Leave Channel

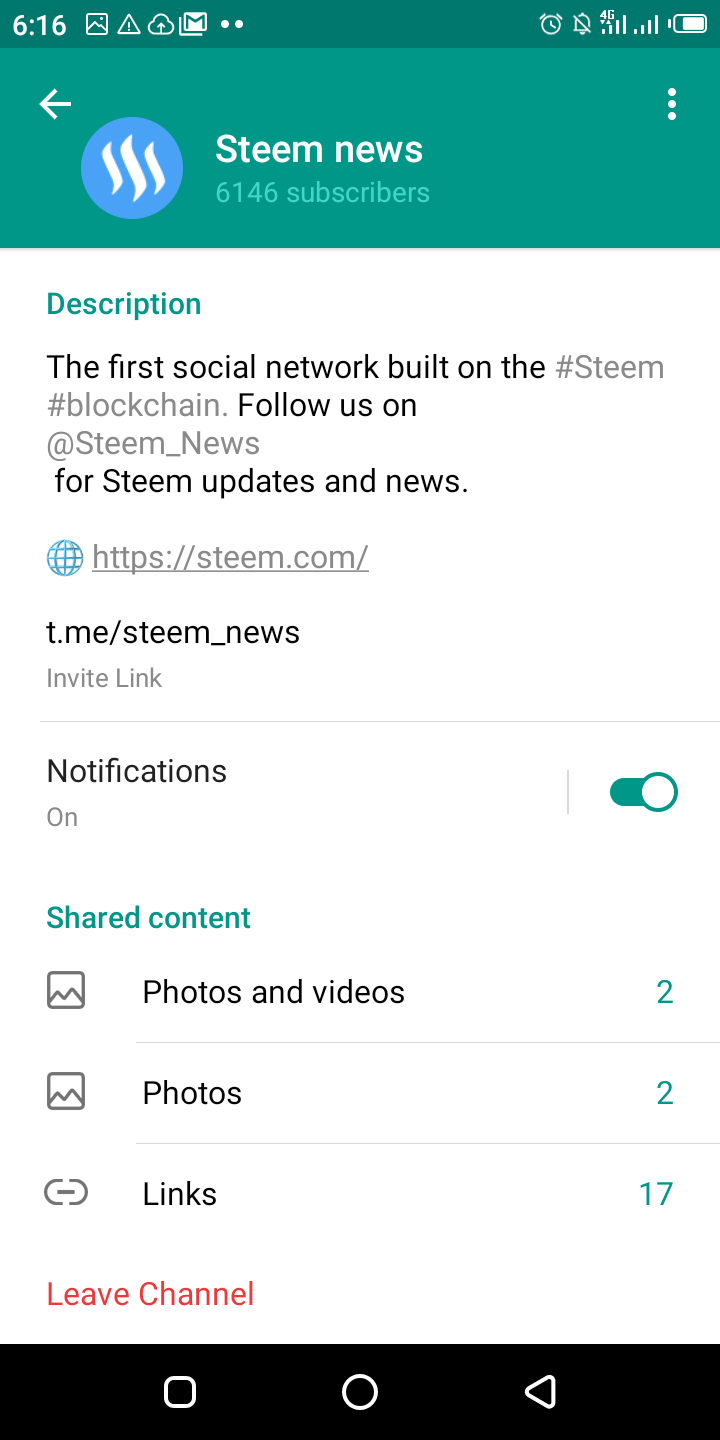[x=150, y=1294]
